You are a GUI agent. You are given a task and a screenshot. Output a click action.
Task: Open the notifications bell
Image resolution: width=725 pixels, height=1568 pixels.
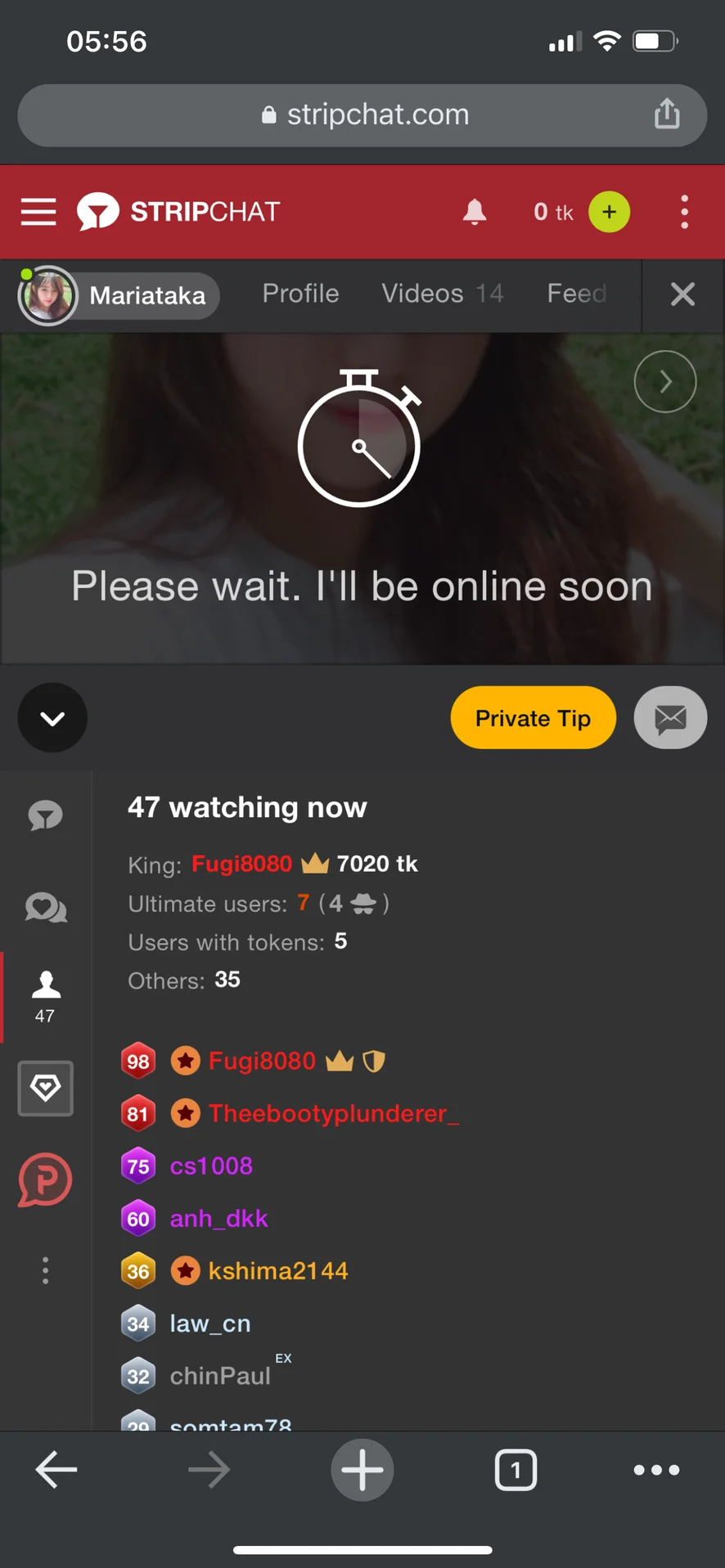pyautogui.click(x=475, y=212)
